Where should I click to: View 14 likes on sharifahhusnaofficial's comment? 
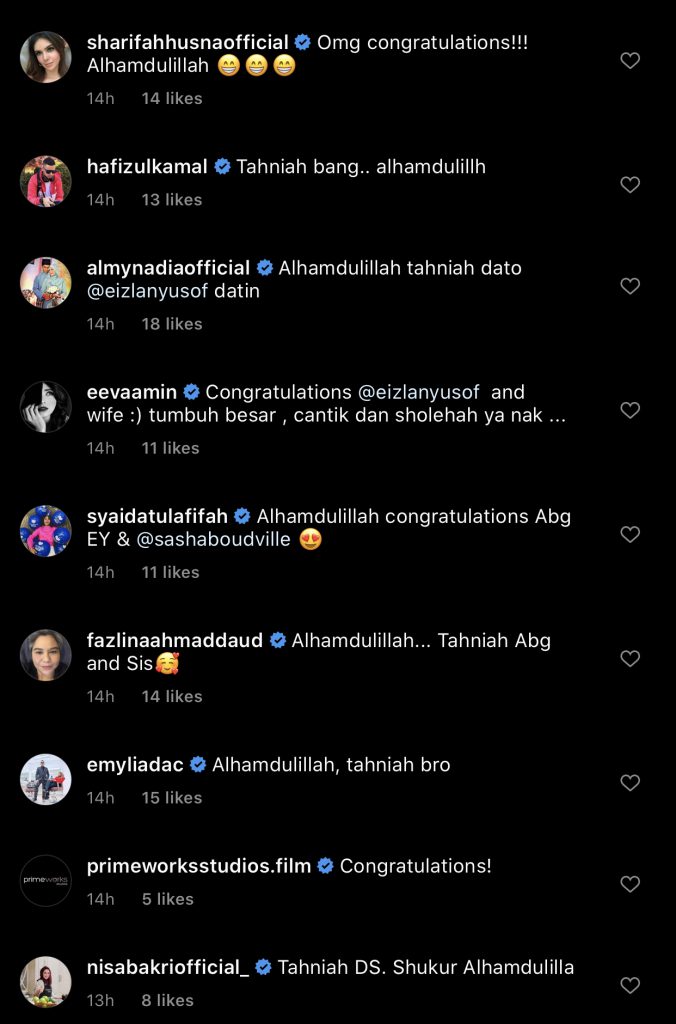tap(171, 98)
